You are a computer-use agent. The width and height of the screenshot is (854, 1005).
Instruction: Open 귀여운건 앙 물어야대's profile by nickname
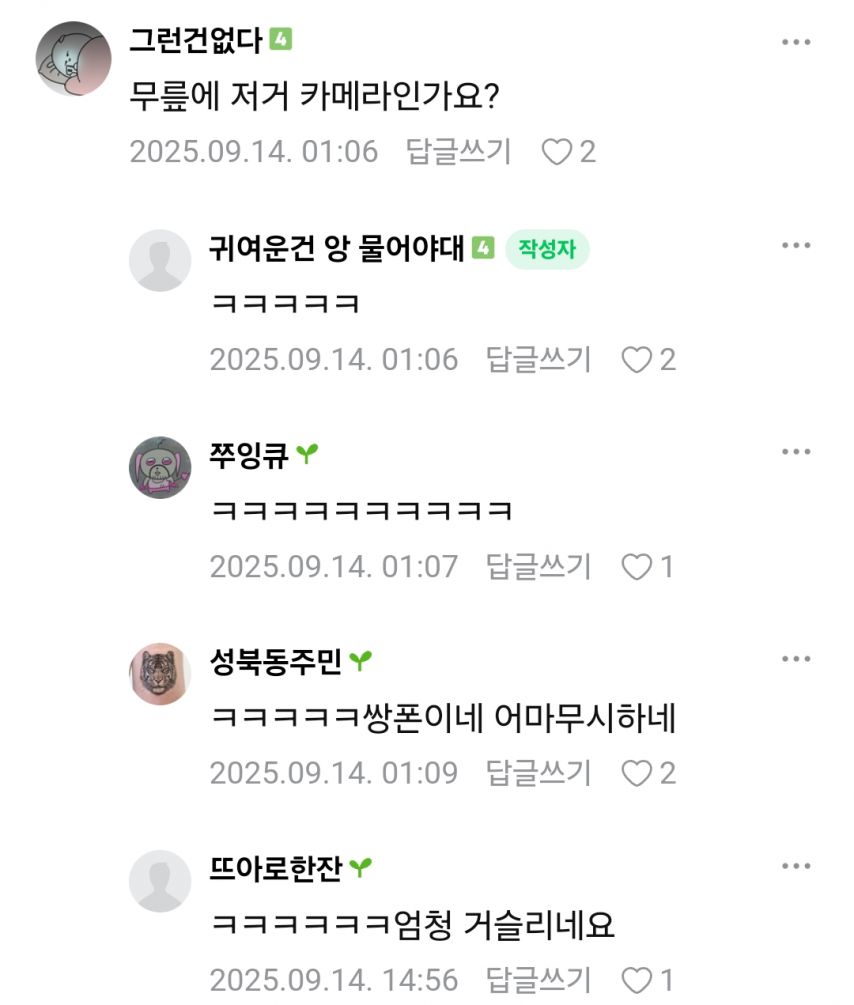point(338,248)
